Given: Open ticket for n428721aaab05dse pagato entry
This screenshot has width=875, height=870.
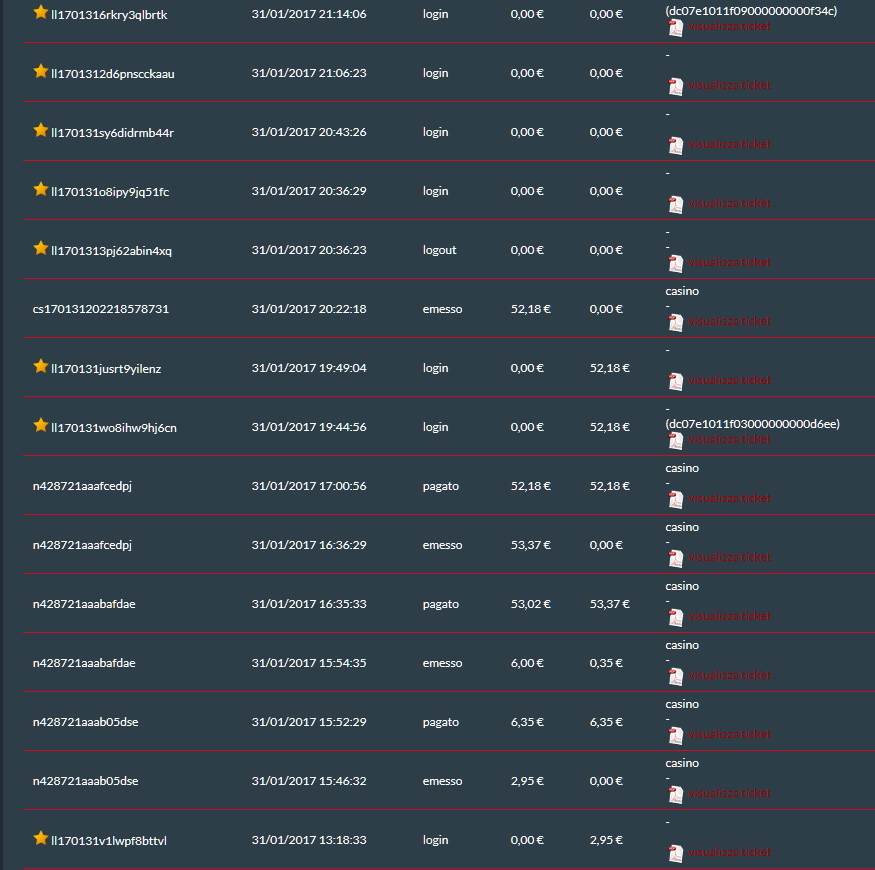Looking at the screenshot, I should point(729,734).
